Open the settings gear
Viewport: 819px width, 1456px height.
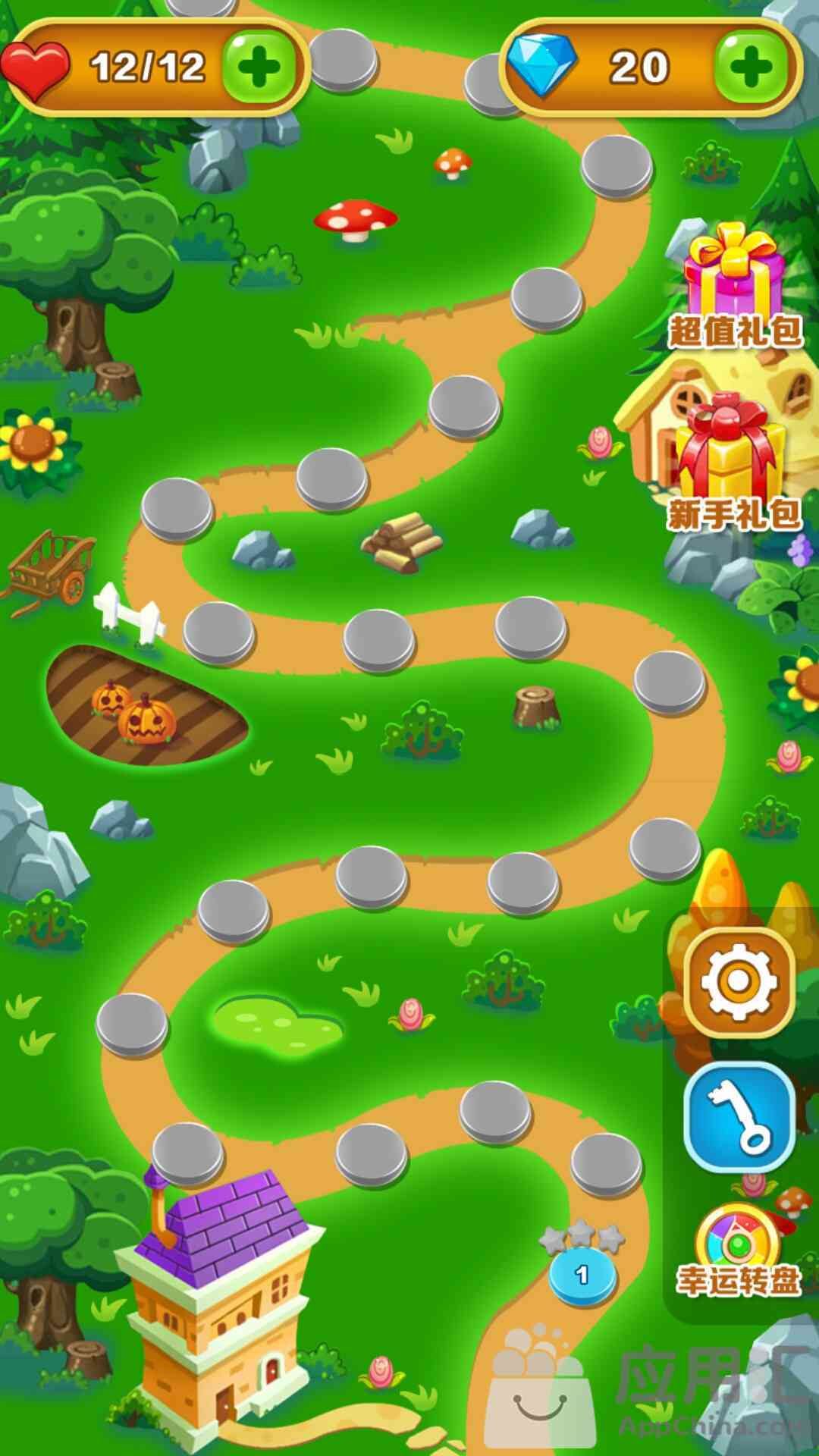[739, 981]
